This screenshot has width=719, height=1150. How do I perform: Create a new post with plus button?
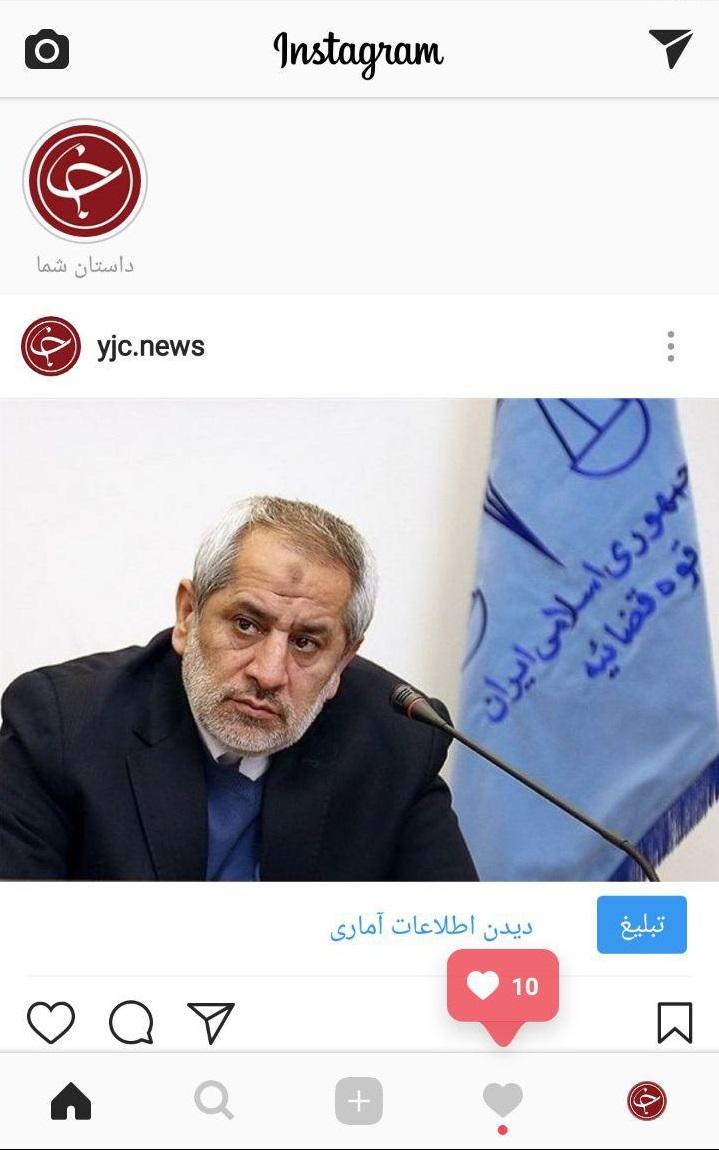coord(358,1102)
